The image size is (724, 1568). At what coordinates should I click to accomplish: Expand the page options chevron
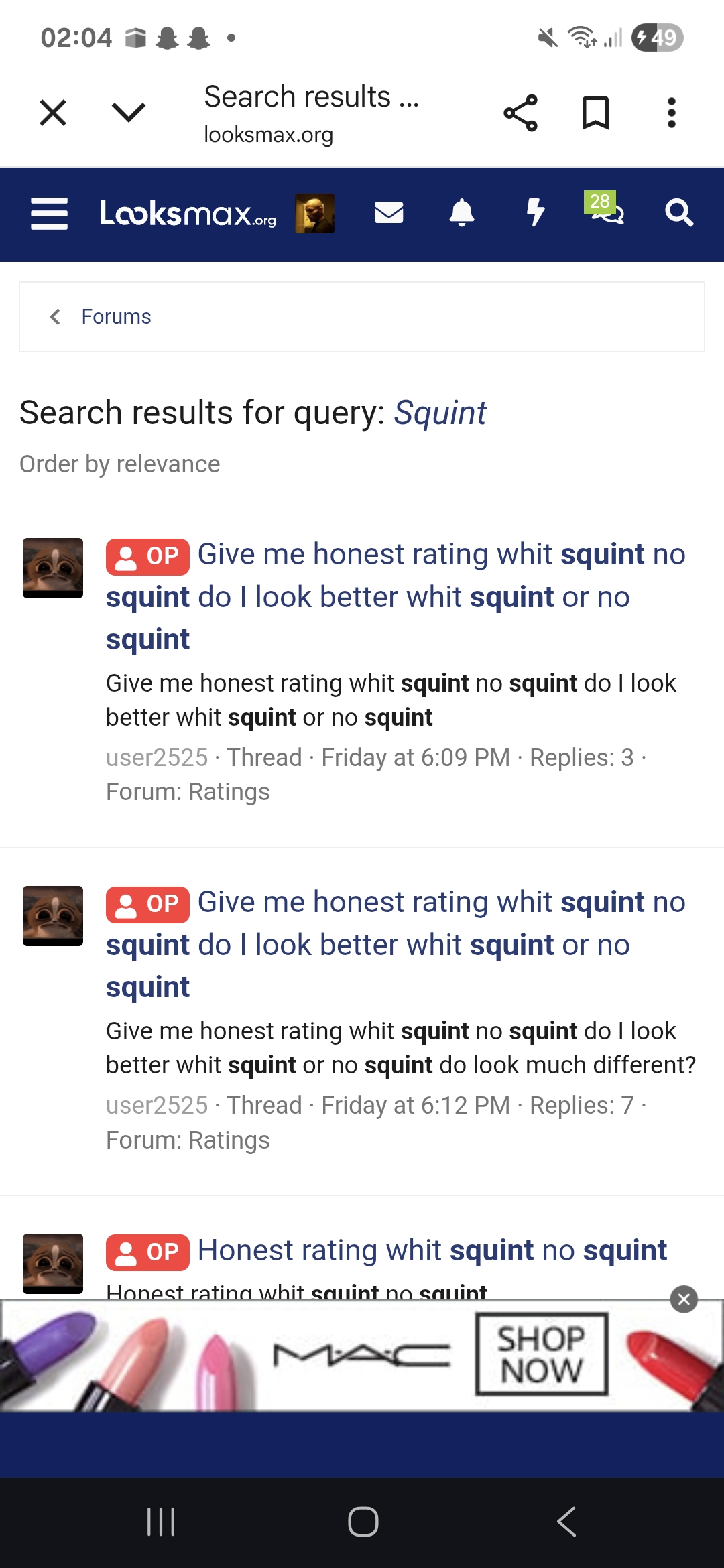coord(129,113)
